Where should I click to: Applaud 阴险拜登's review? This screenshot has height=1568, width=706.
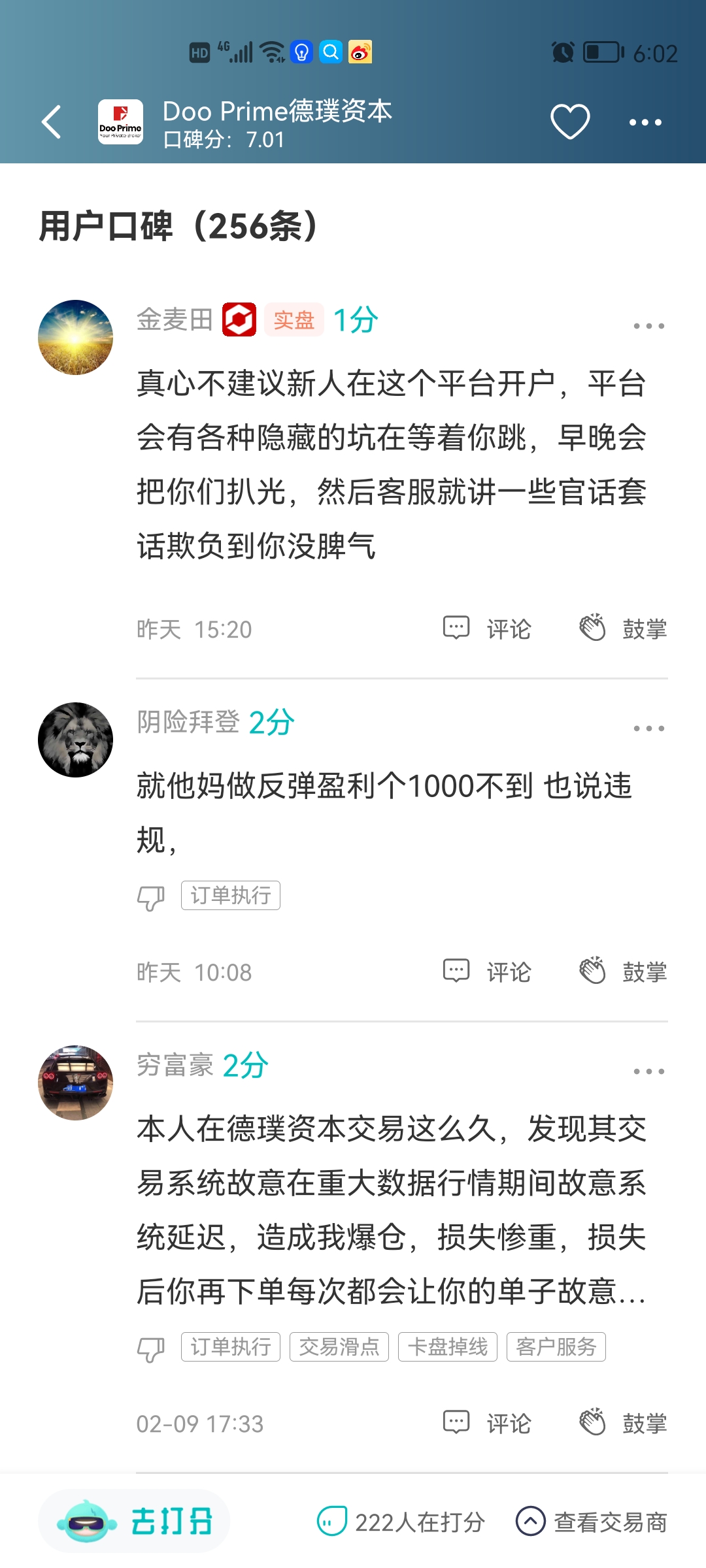point(623,972)
